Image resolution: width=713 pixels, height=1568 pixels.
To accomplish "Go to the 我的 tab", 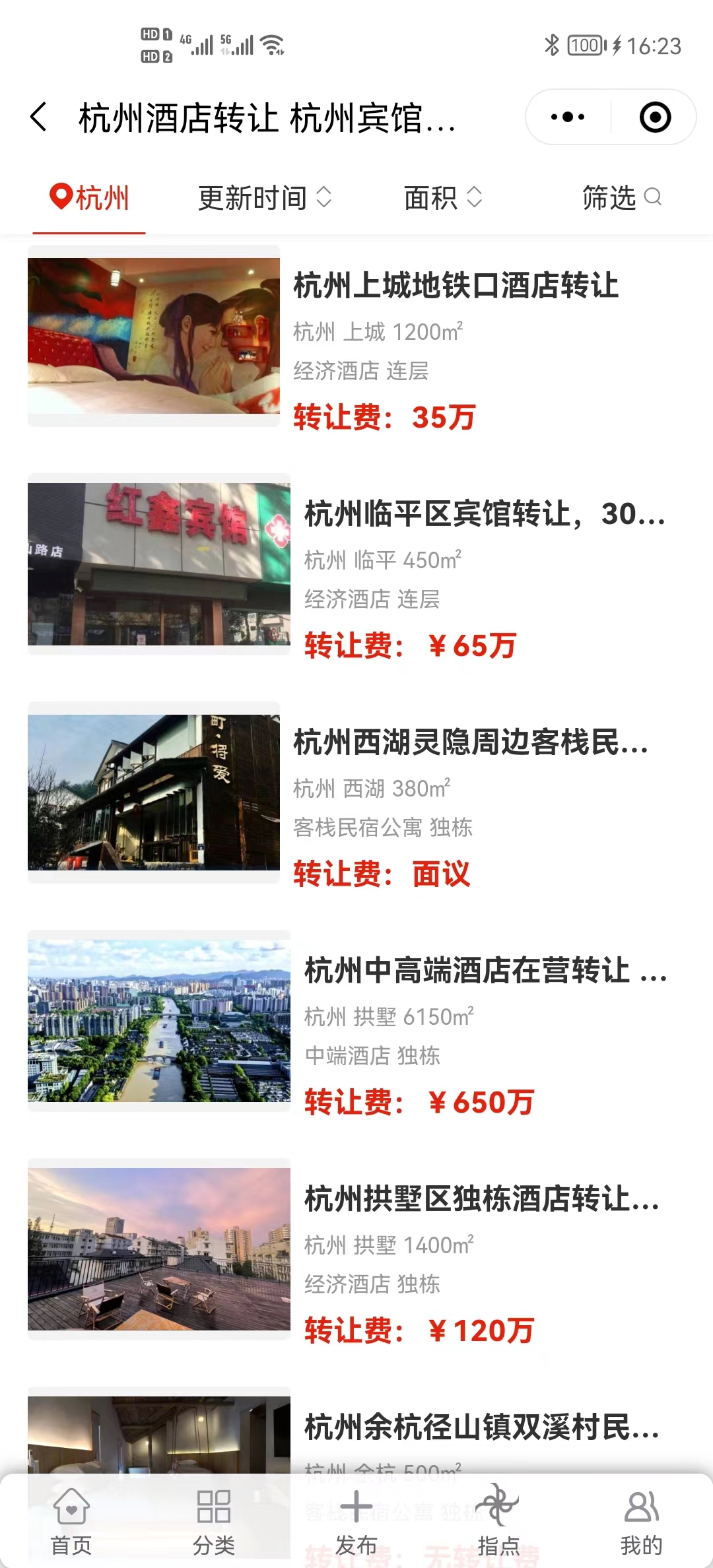I will pos(641,1518).
